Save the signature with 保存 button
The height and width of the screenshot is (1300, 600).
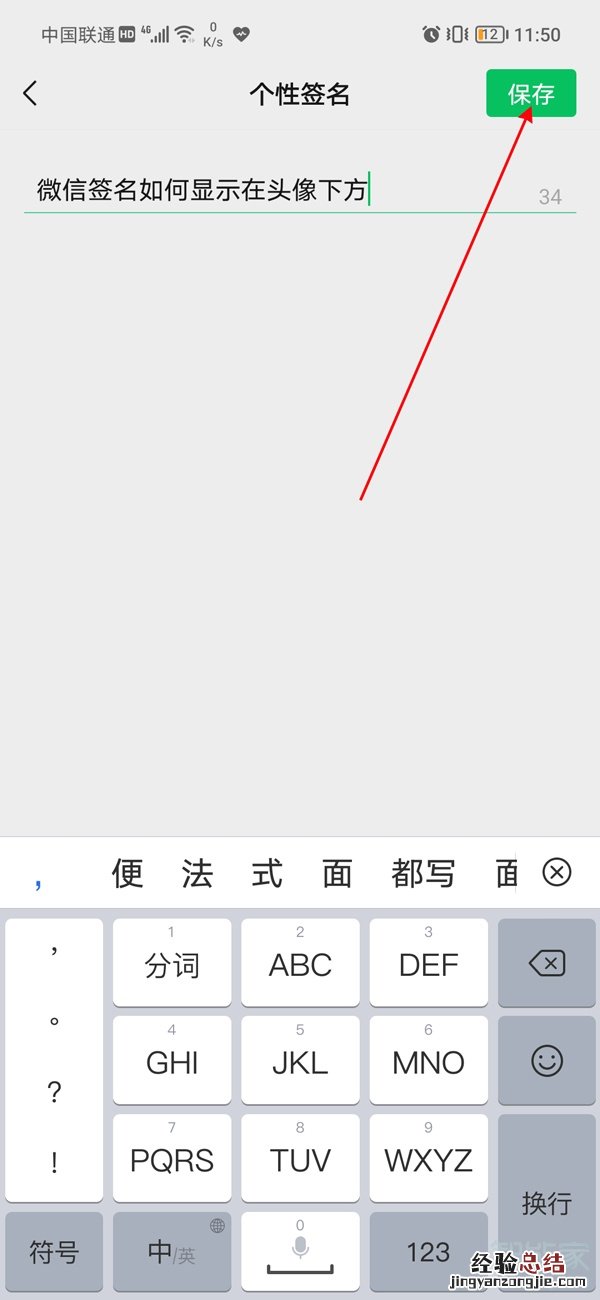click(x=531, y=94)
